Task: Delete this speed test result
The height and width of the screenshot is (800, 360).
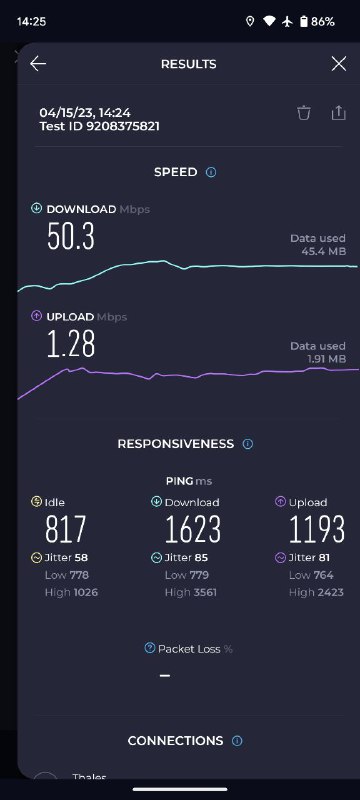Action: [x=304, y=113]
